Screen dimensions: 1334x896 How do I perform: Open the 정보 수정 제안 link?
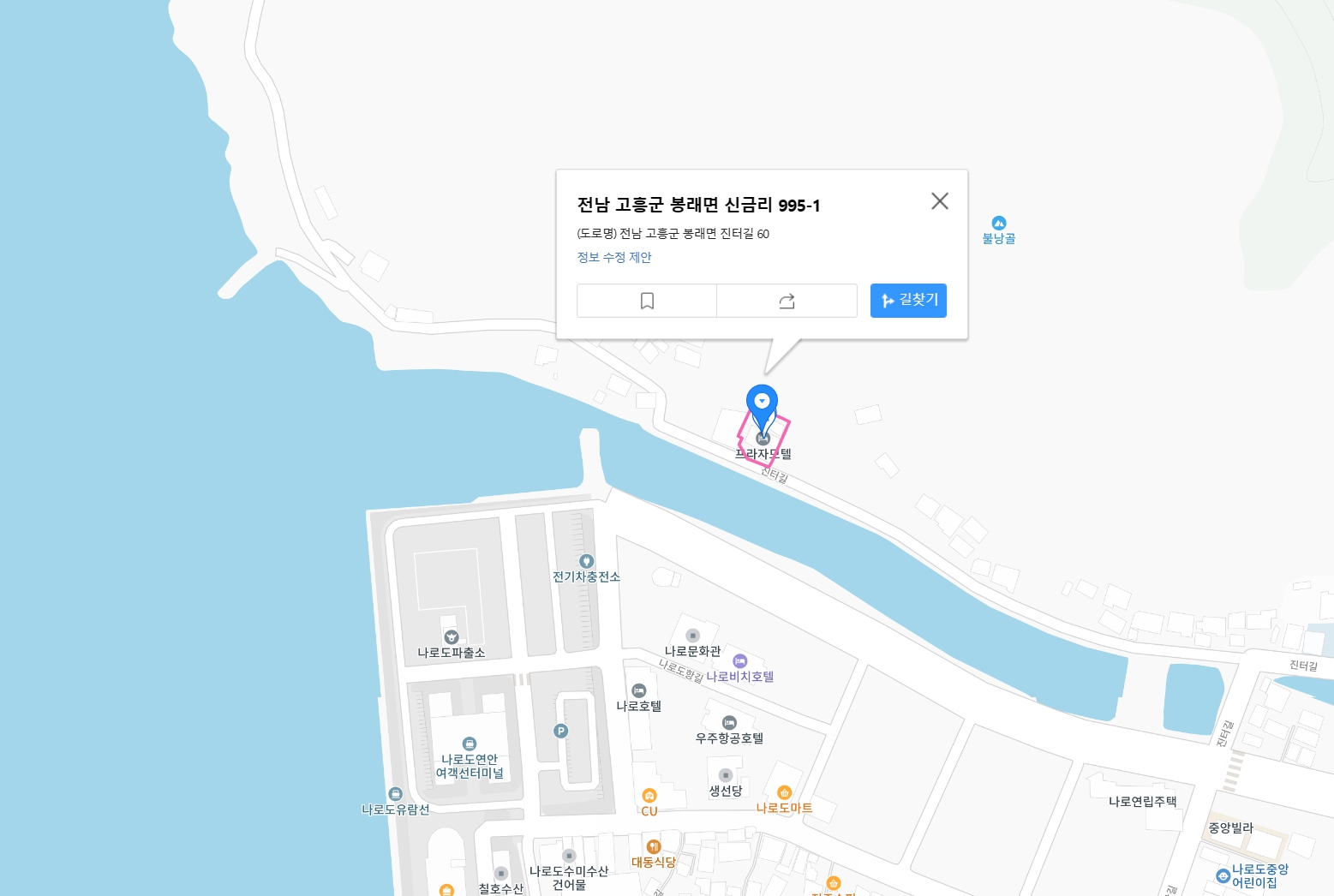(x=614, y=257)
